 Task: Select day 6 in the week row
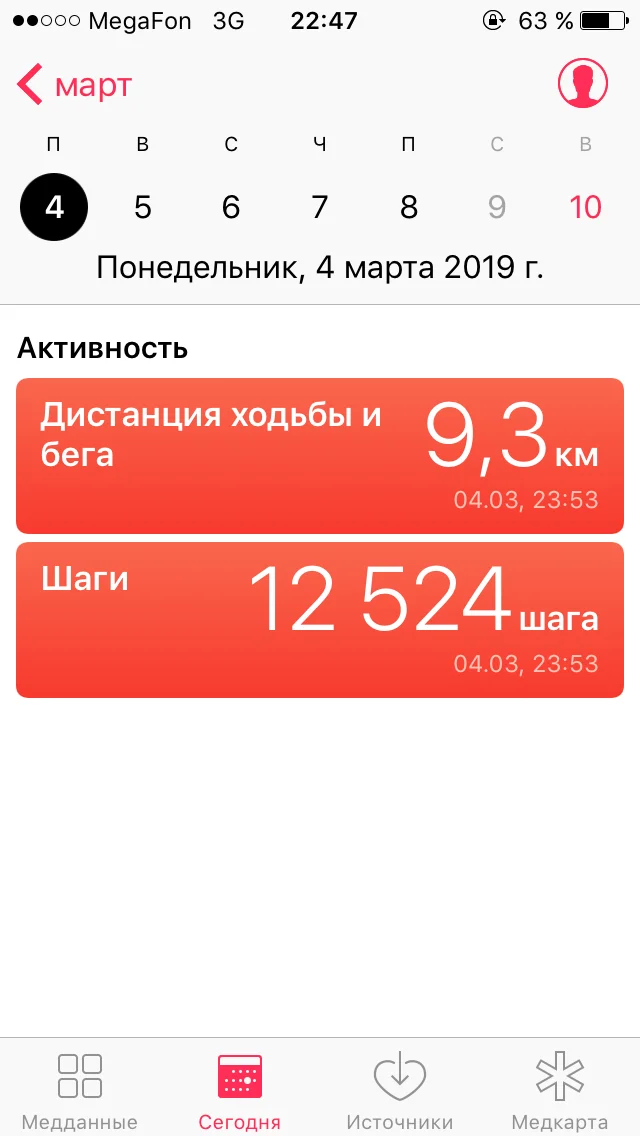pyautogui.click(x=231, y=207)
